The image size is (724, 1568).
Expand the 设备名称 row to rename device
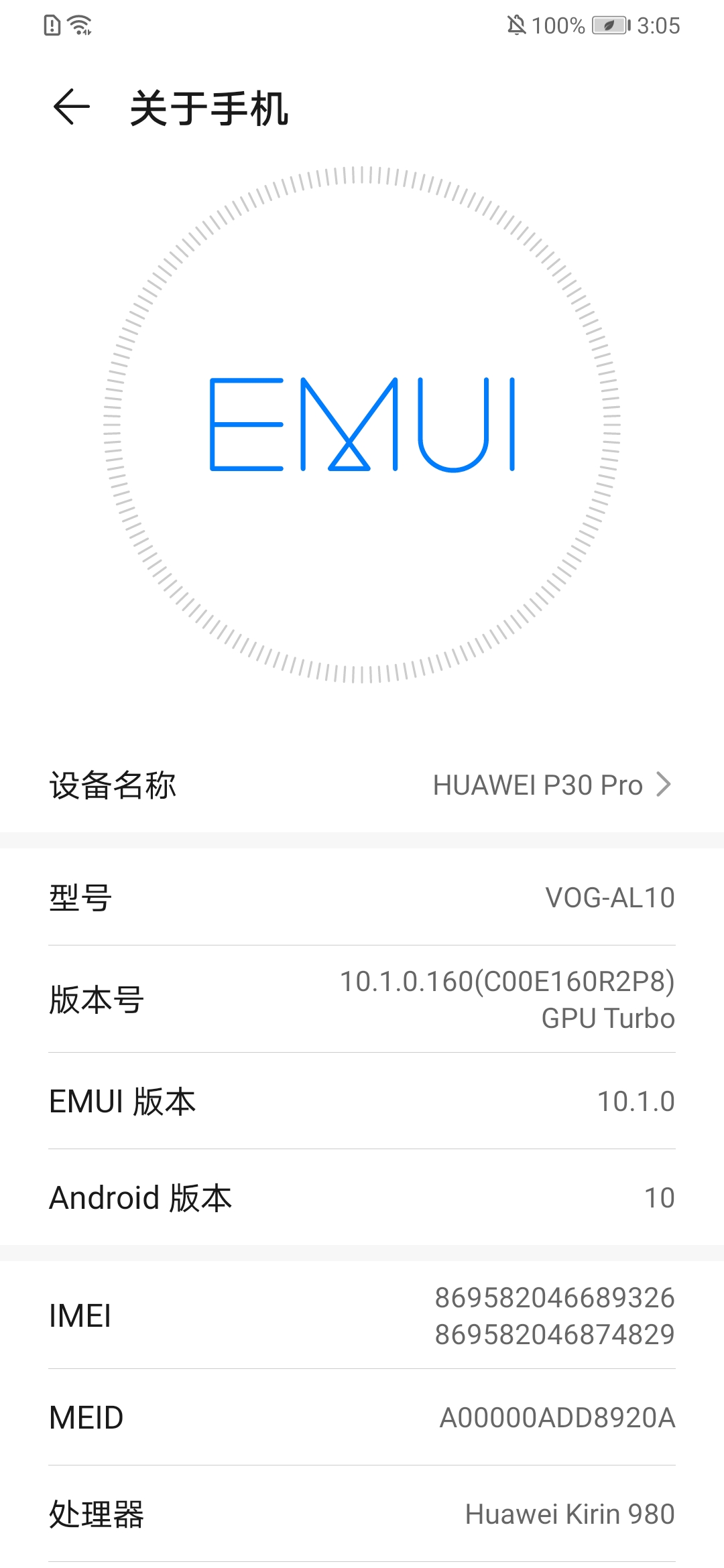coord(362,785)
